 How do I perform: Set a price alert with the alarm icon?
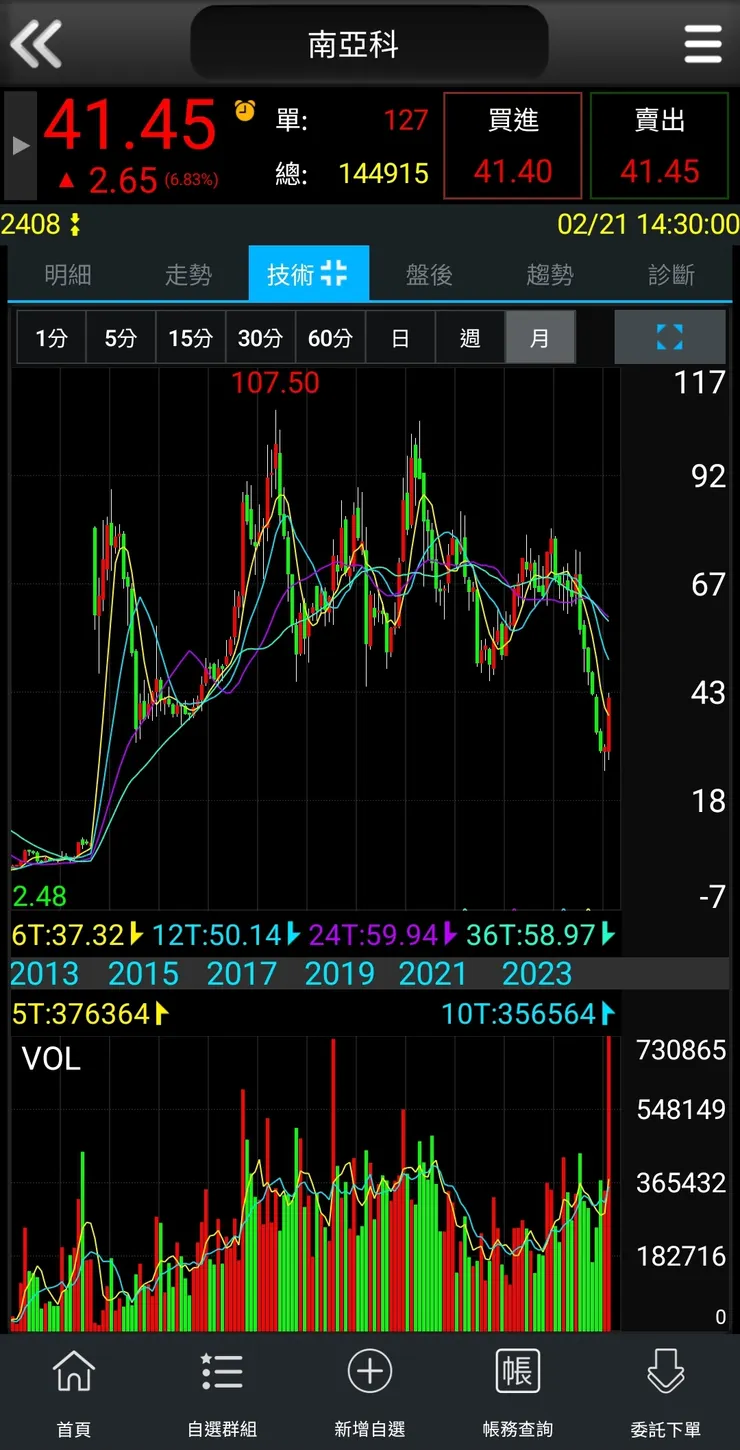pos(245,110)
